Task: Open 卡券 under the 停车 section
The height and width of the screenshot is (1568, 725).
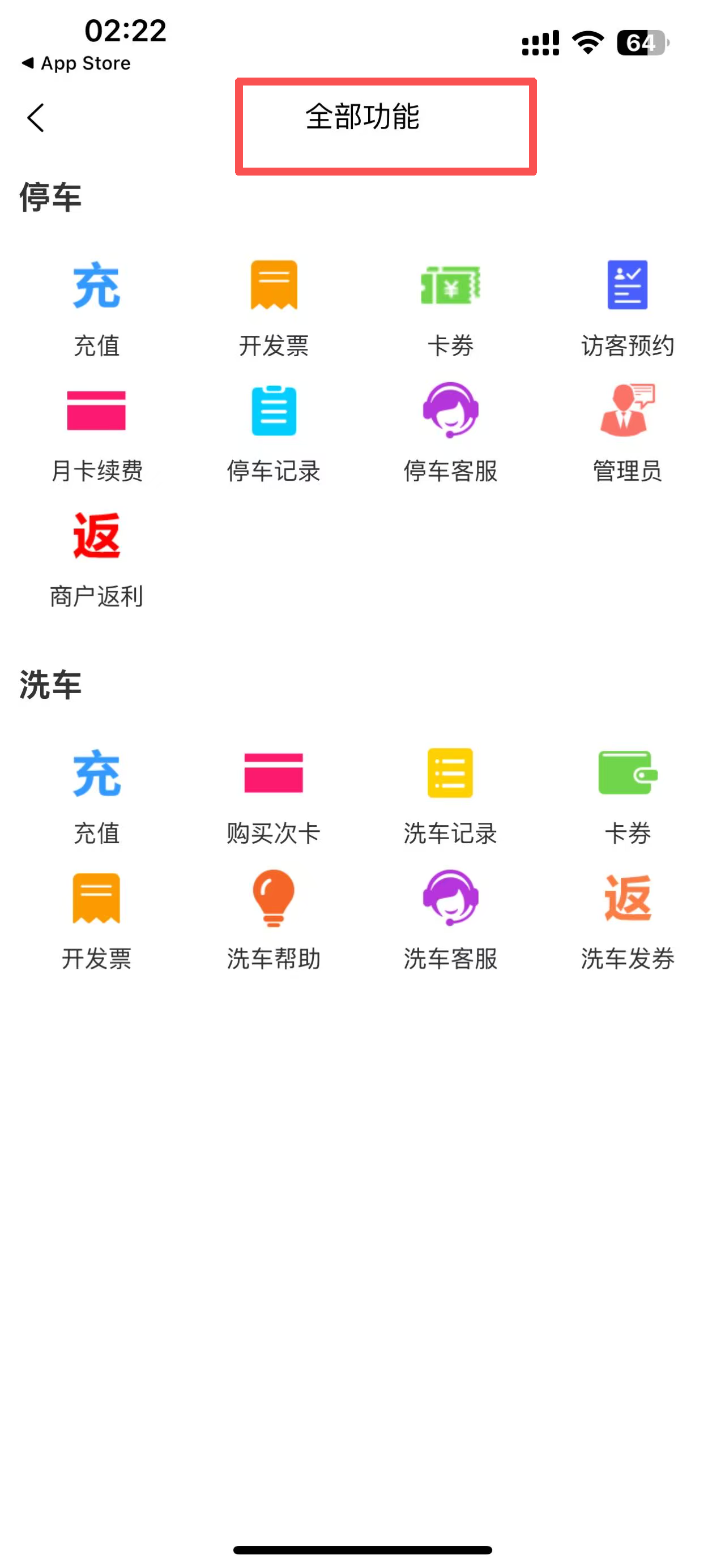Action: (450, 307)
